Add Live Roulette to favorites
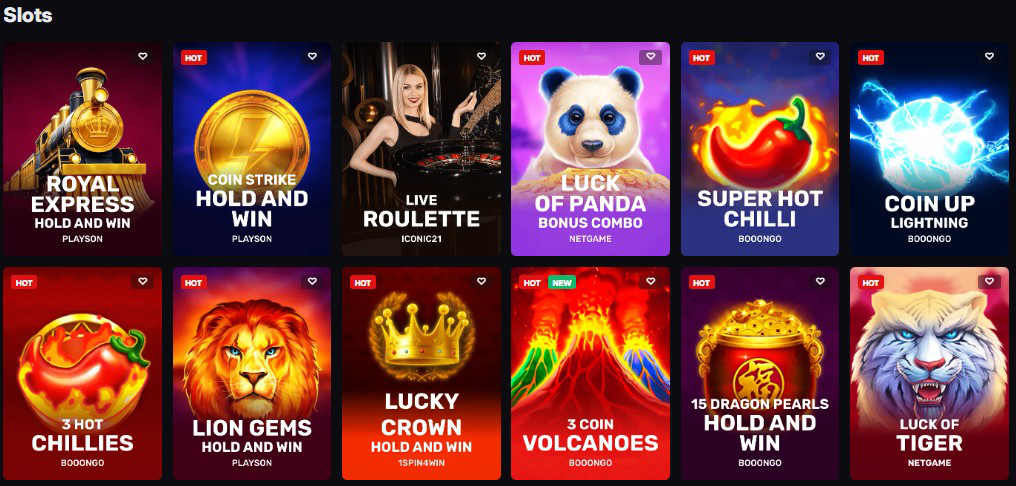The width and height of the screenshot is (1016, 486). (x=482, y=57)
